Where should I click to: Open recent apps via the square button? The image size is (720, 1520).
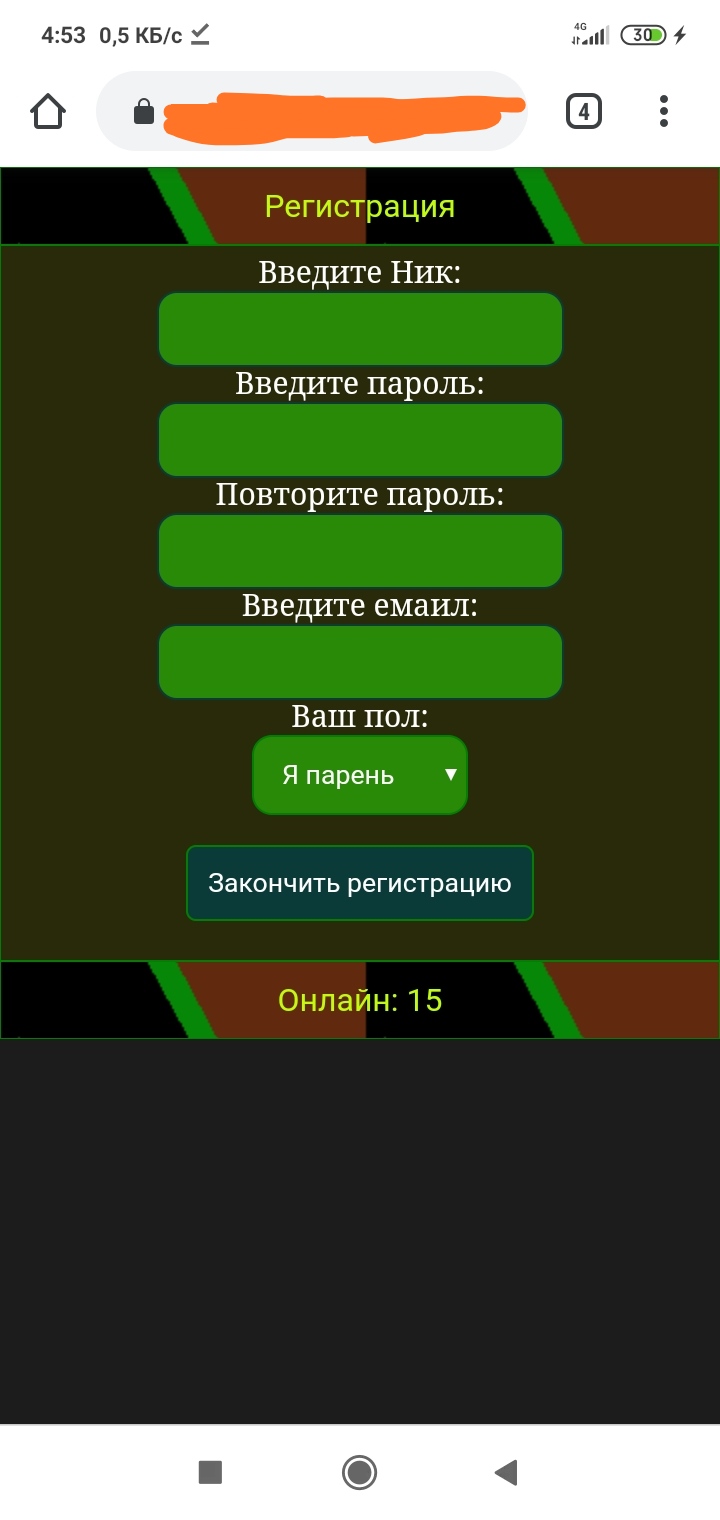pyautogui.click(x=210, y=1472)
